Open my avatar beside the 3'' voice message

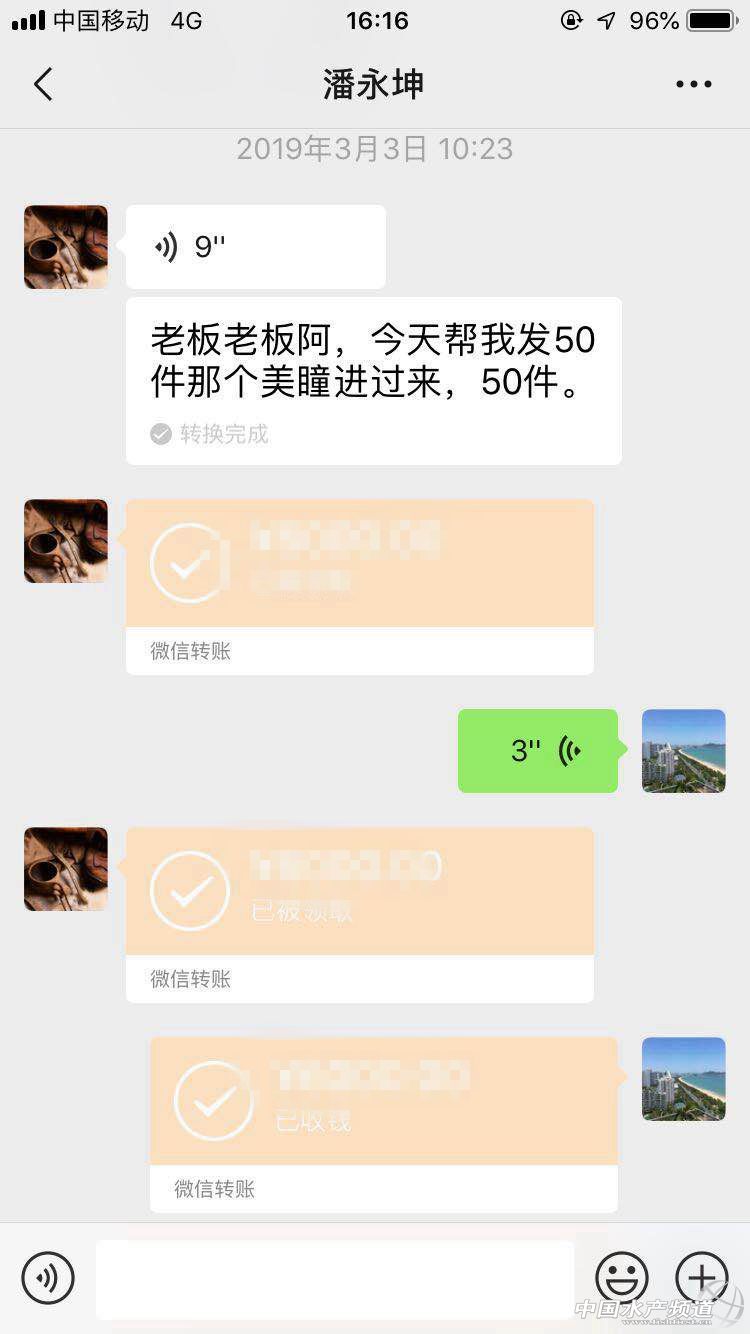pos(683,751)
